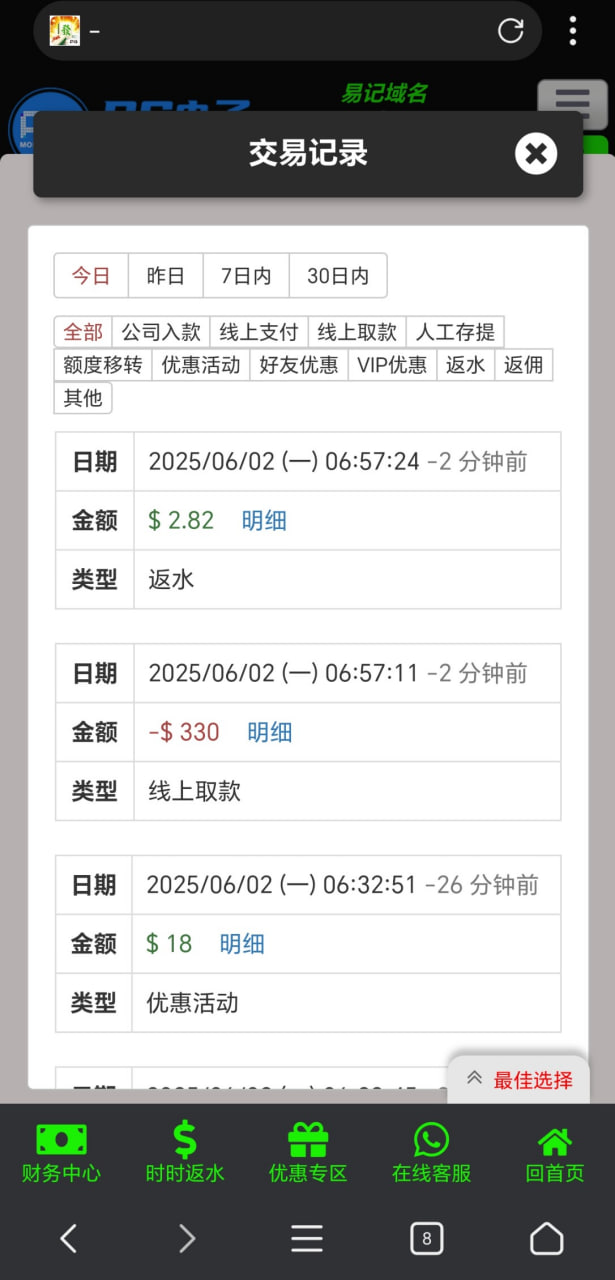Expand the 最佳选择 floating button

click(x=519, y=1080)
